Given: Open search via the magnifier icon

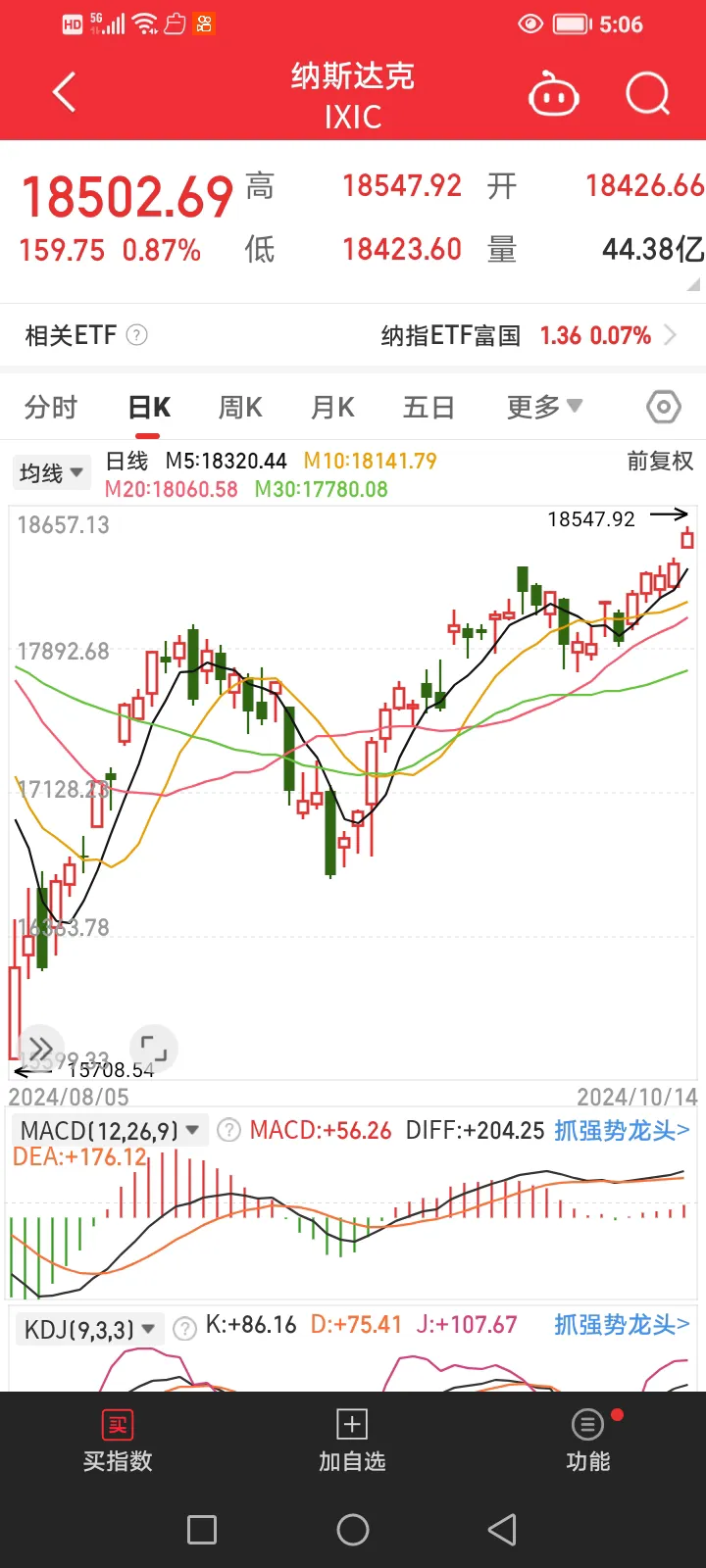Looking at the screenshot, I should pos(645,92).
